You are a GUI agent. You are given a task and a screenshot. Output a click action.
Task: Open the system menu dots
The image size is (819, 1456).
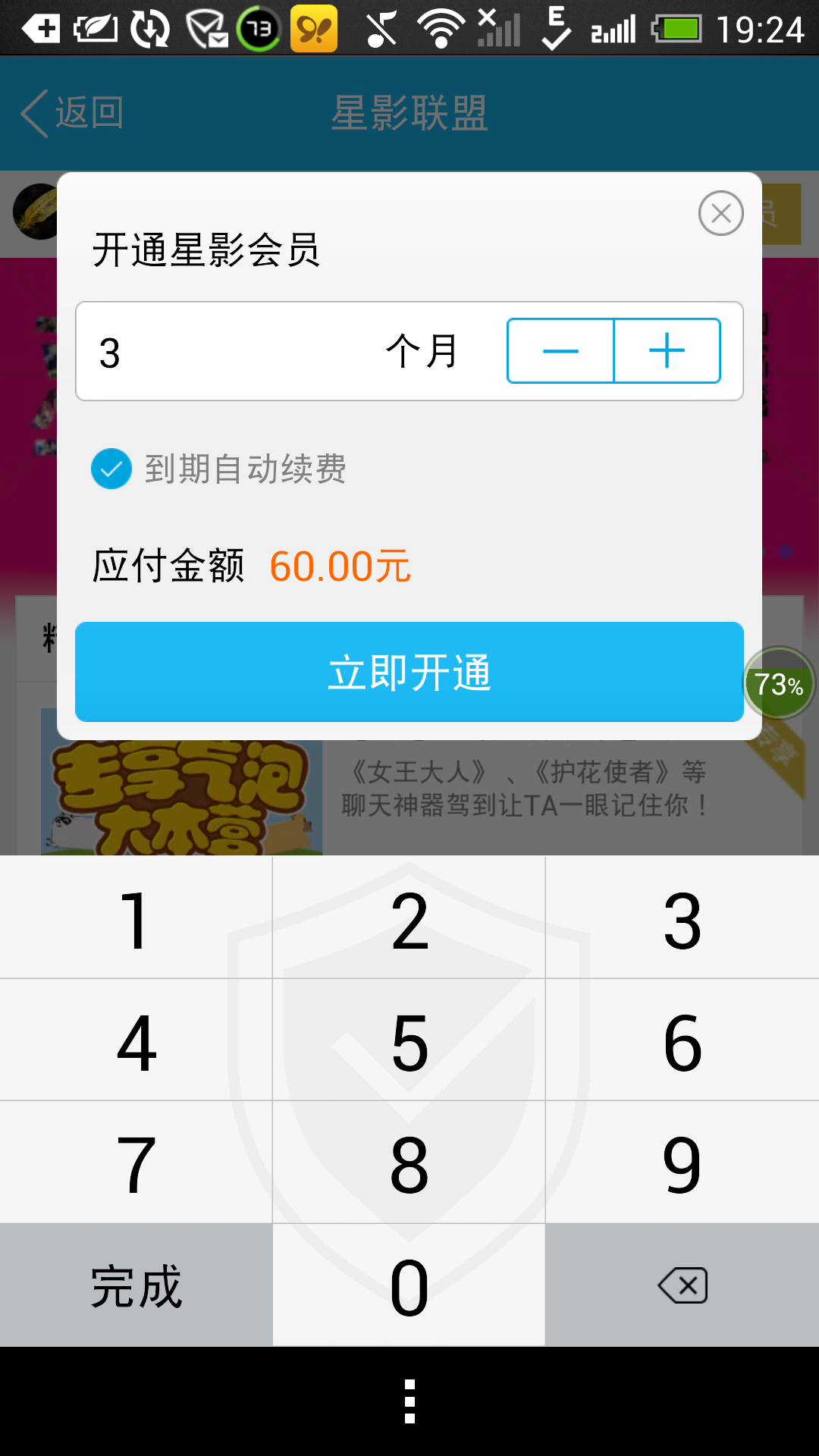click(x=409, y=1401)
